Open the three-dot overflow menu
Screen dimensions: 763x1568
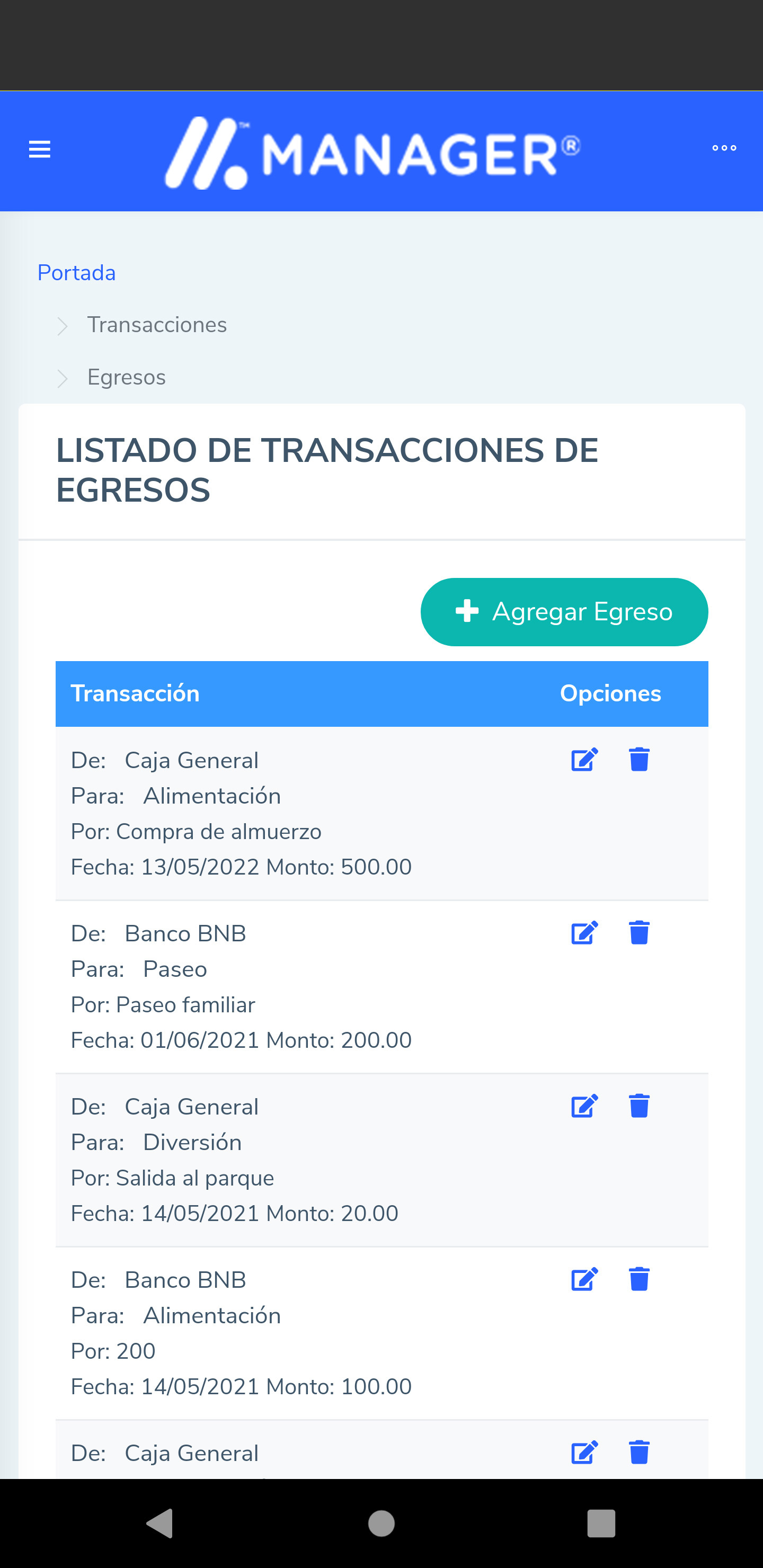pyautogui.click(x=724, y=148)
